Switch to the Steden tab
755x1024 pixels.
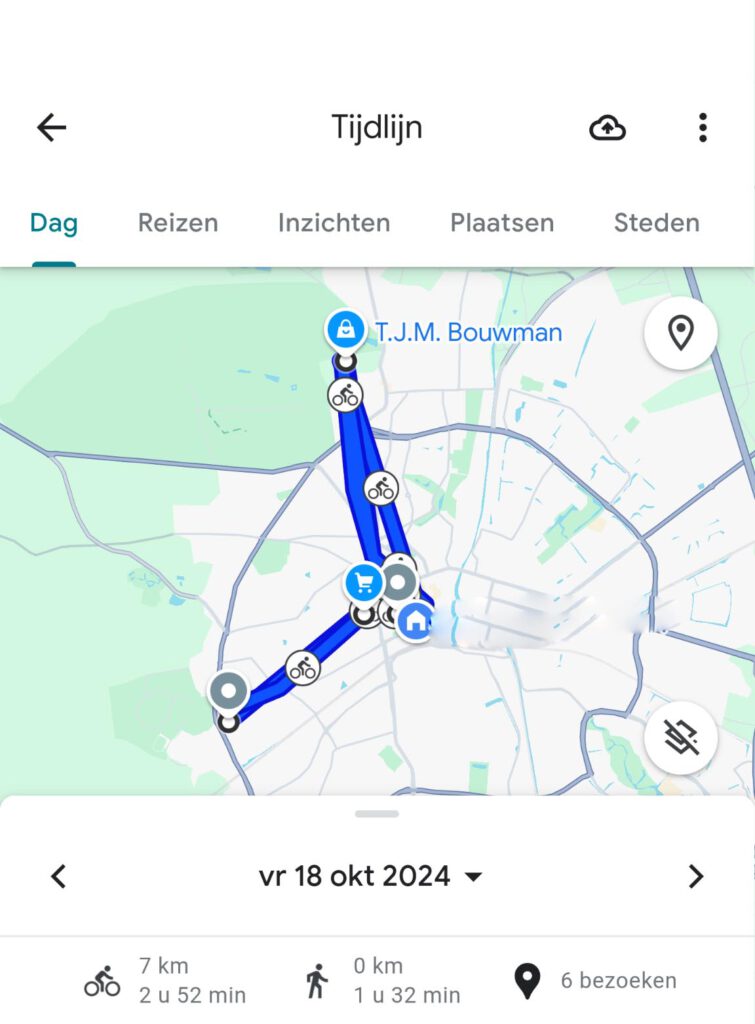656,222
